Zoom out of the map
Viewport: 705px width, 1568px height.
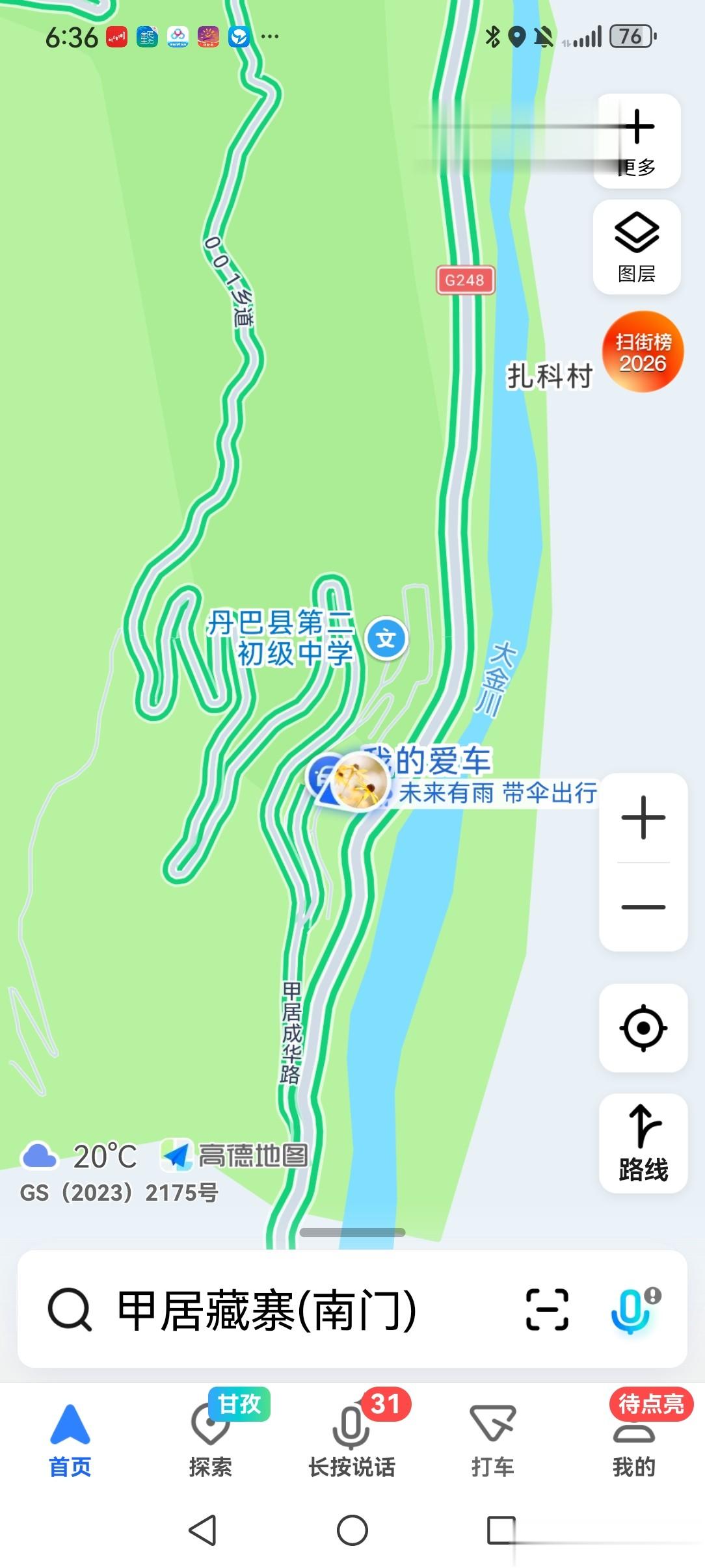643,907
